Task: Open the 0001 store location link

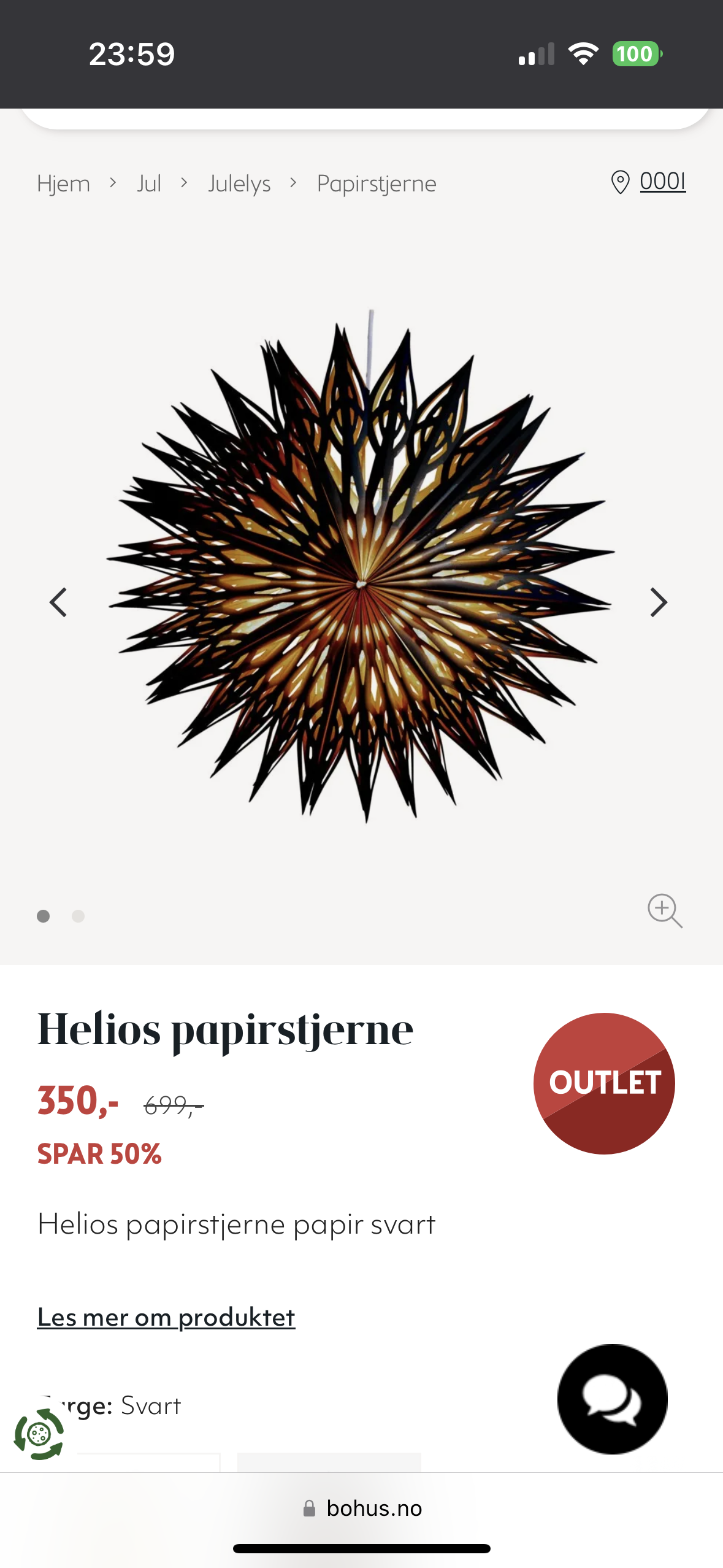Action: pos(649,182)
